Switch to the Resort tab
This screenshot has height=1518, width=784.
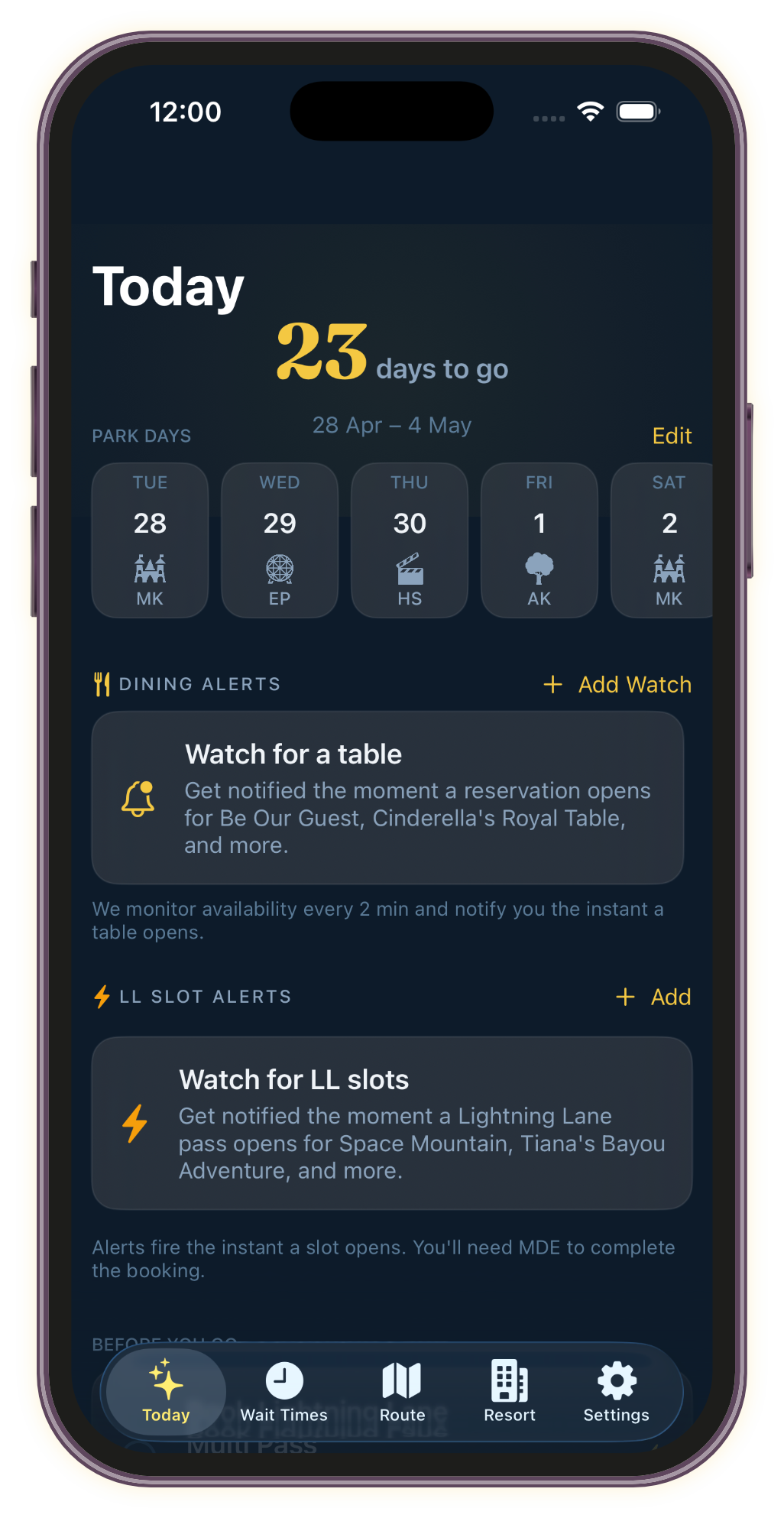pos(510,1391)
